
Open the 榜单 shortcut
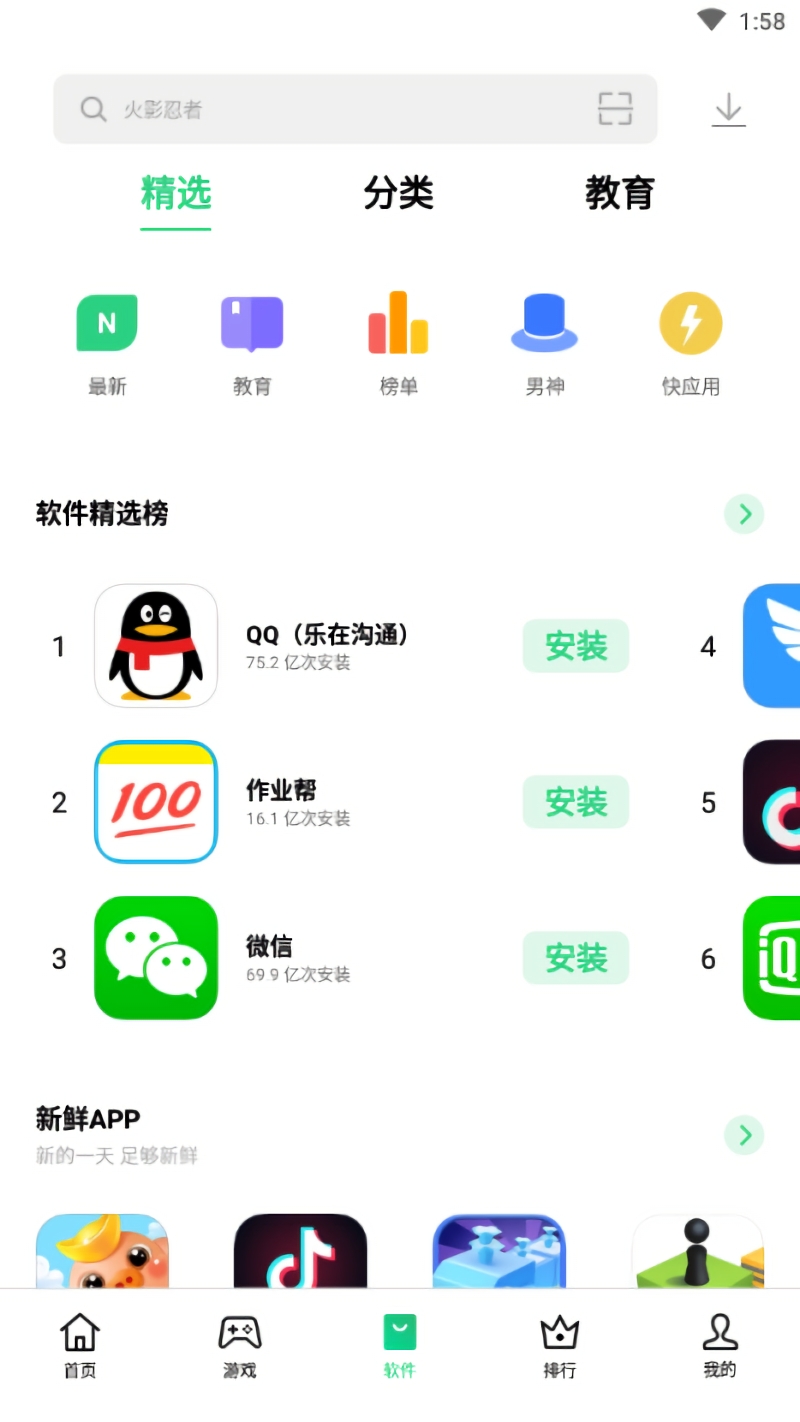398,344
